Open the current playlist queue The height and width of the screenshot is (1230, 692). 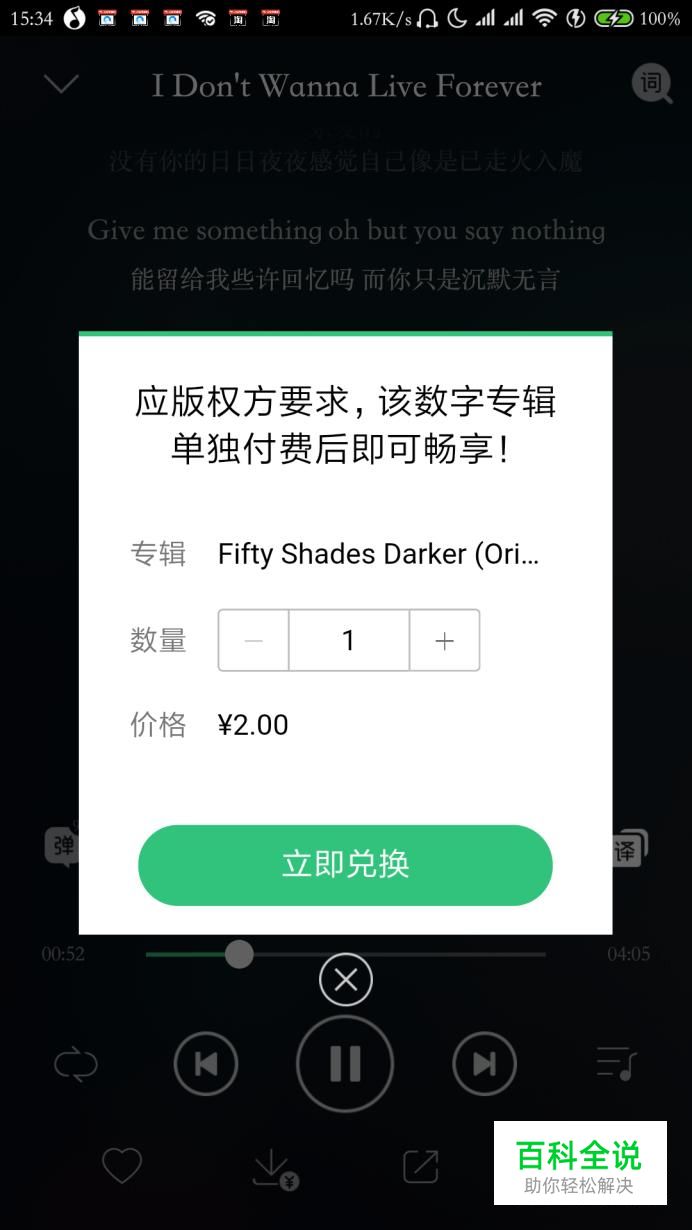[615, 1064]
